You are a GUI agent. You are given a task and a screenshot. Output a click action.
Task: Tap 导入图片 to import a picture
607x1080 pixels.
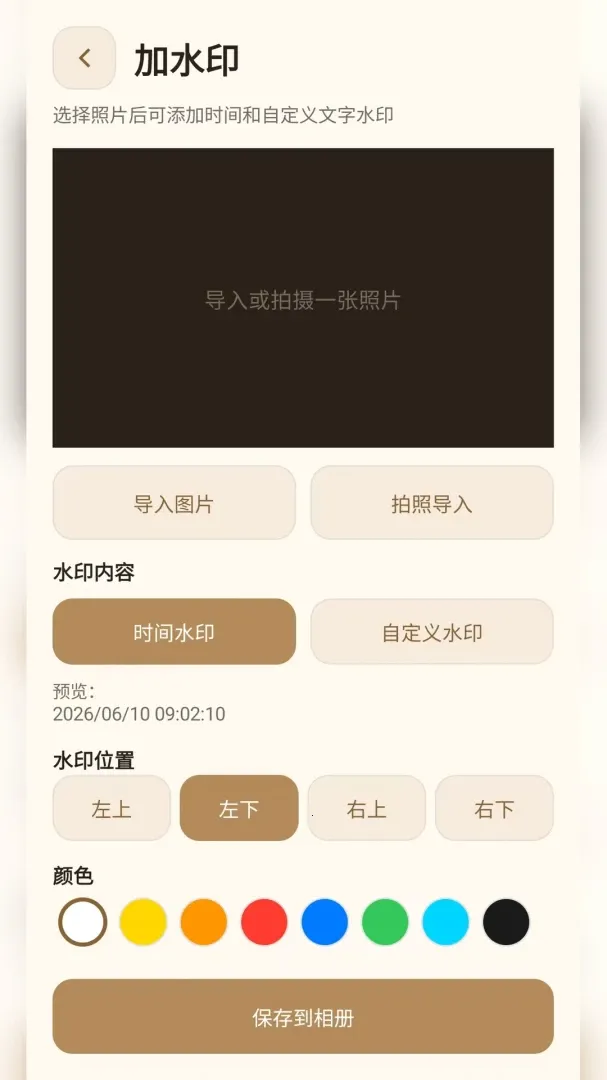click(174, 503)
